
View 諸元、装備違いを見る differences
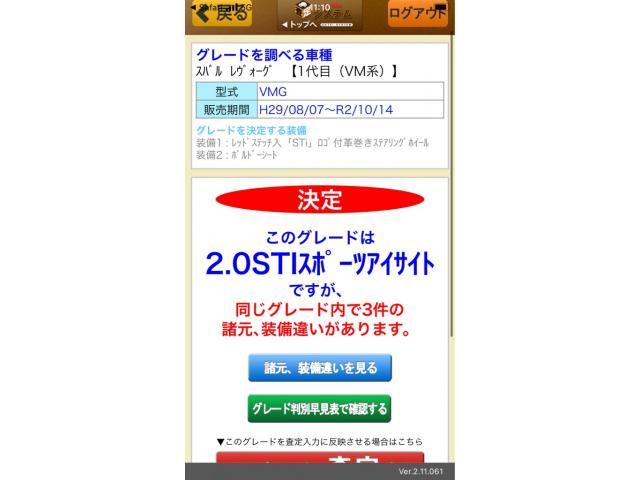coord(320,368)
